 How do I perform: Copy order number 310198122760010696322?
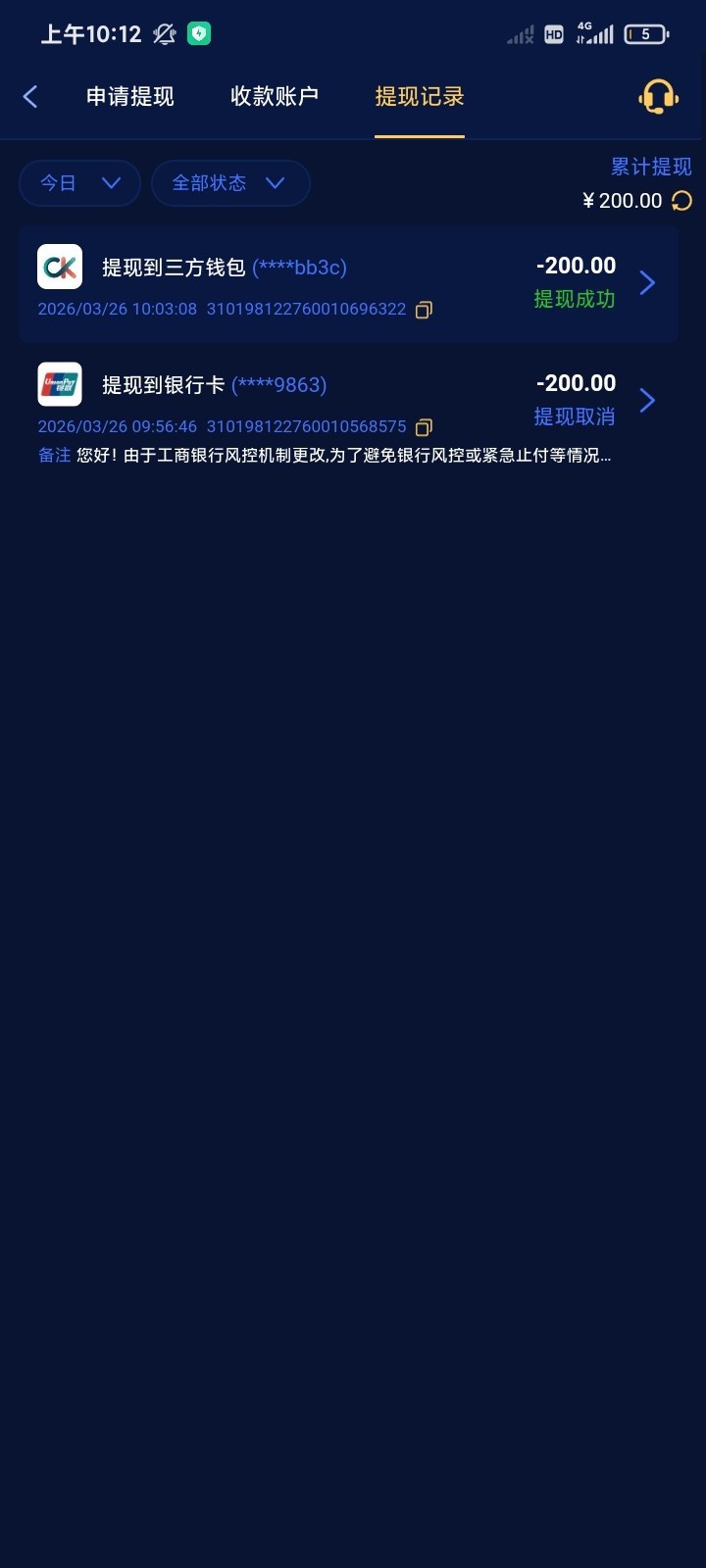coord(424,310)
